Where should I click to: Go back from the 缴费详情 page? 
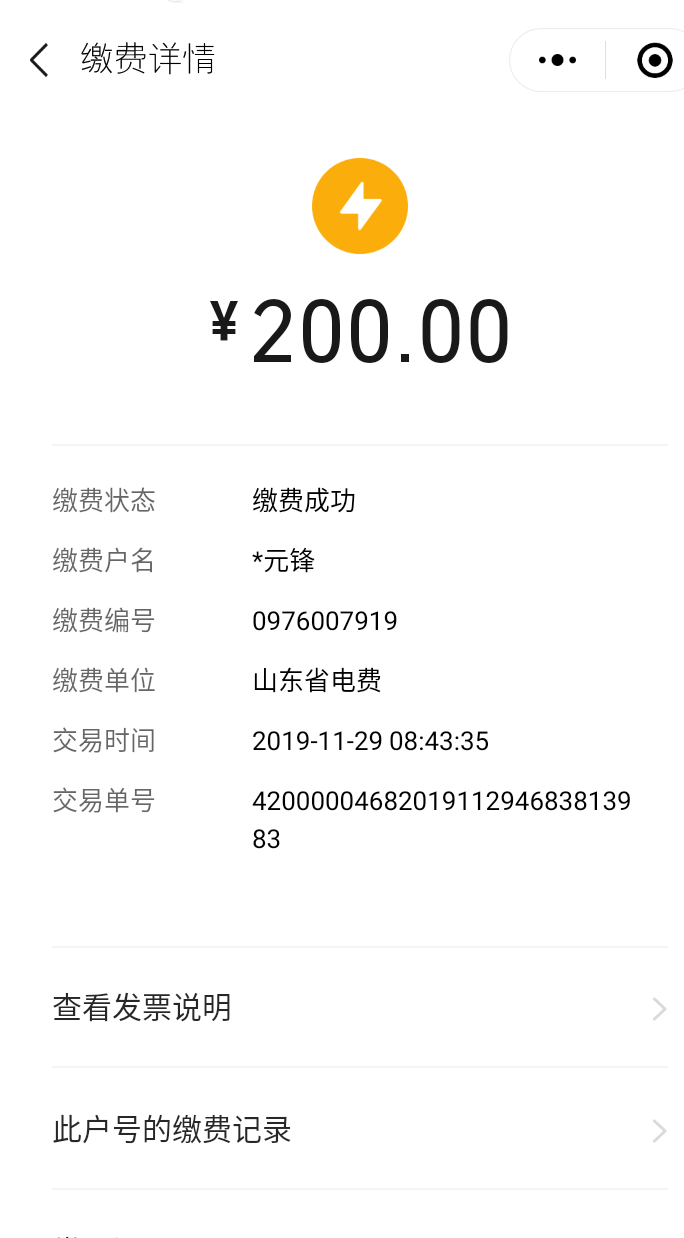pos(39,60)
